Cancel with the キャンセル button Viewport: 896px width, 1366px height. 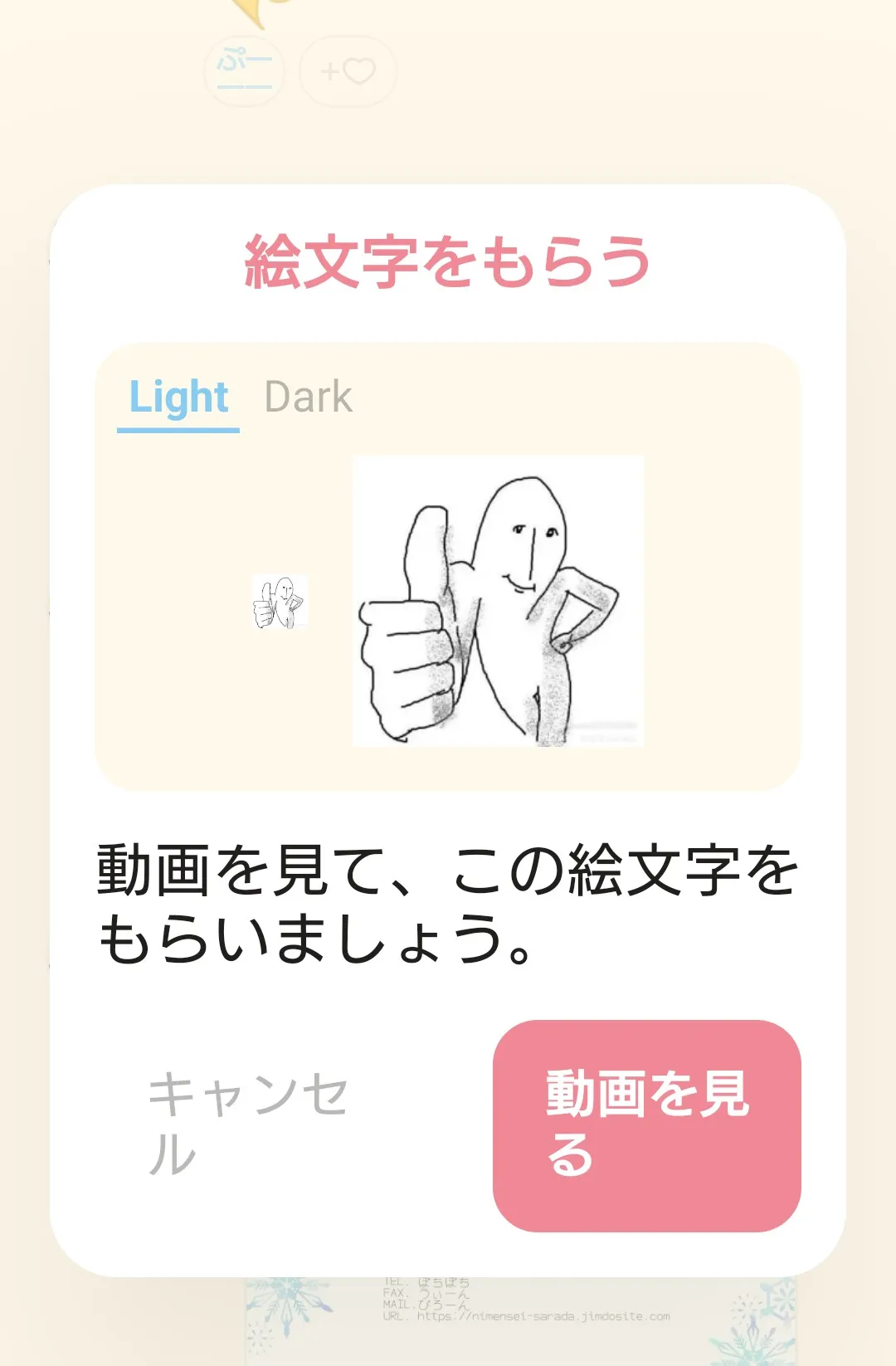point(249,1125)
